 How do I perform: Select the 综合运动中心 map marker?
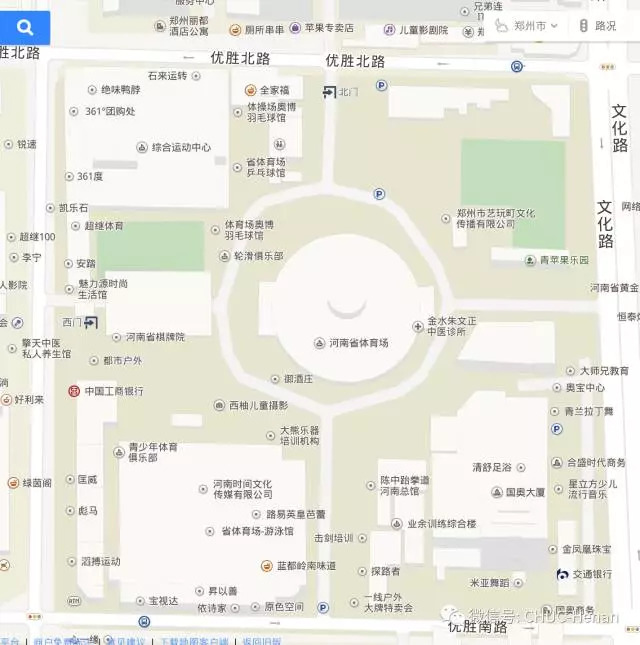[142, 147]
